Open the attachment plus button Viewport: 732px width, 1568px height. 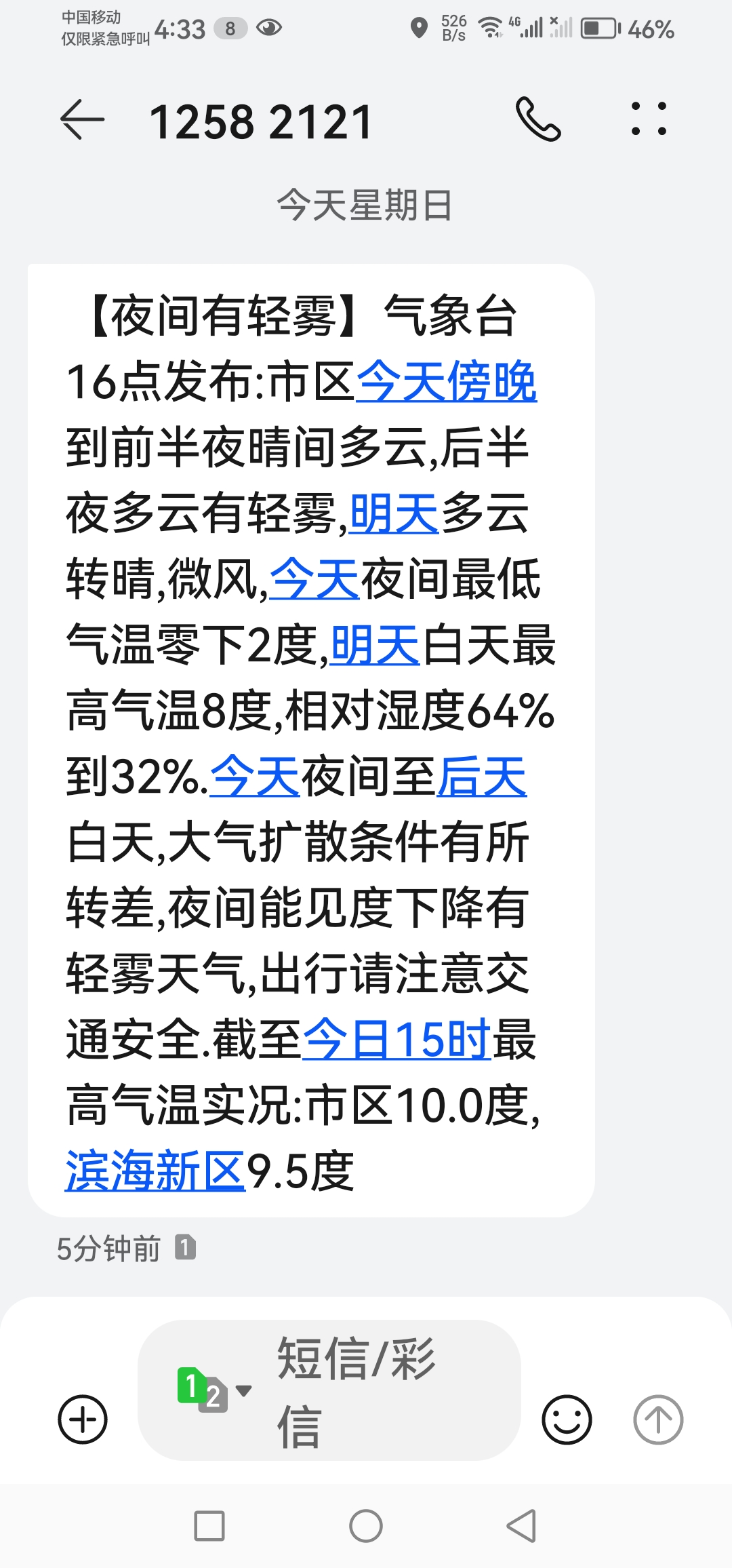coord(83,1419)
